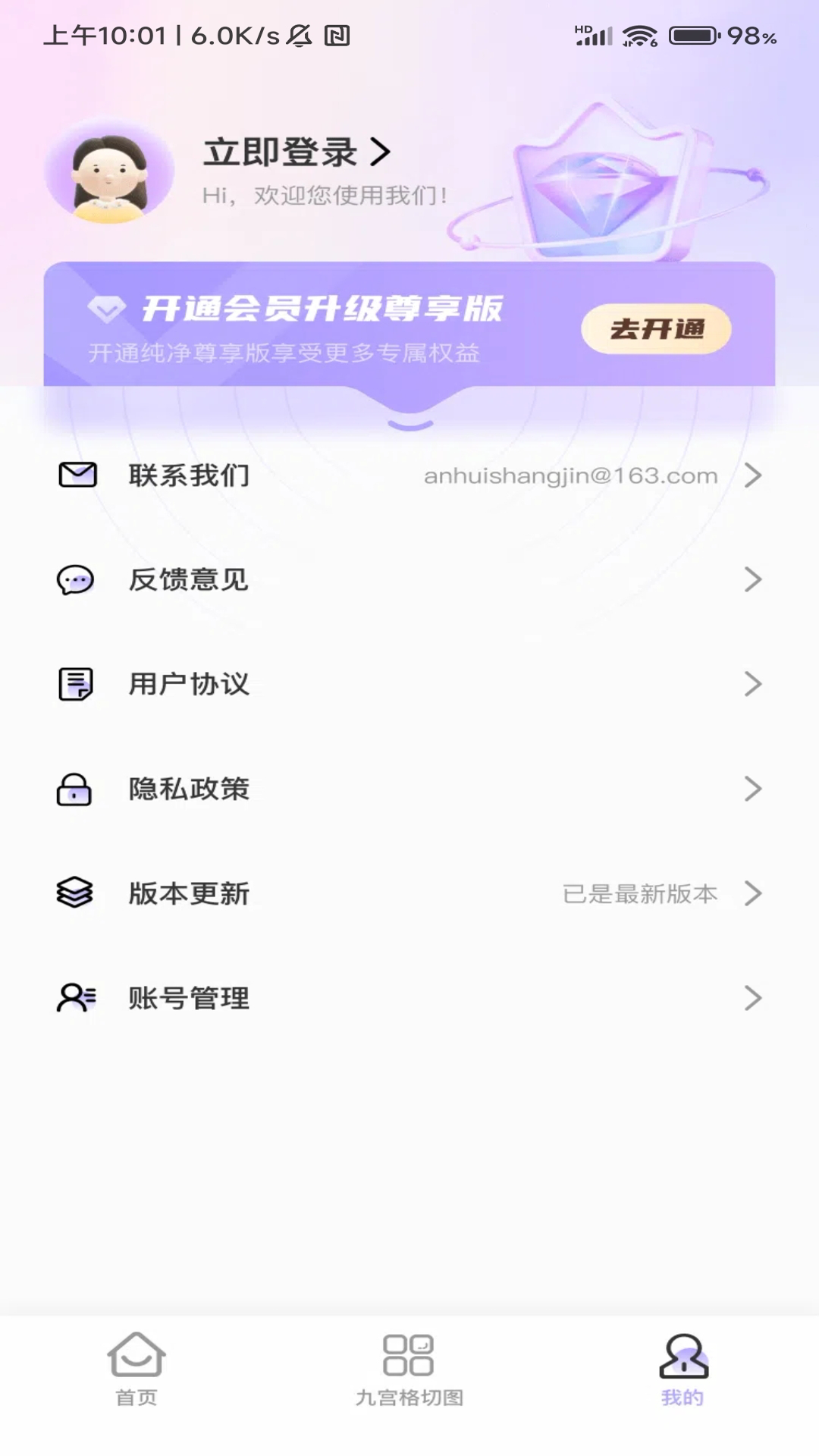Image resolution: width=819 pixels, height=1456 pixels.
Task: Open 隐私政策 privacy policy
Action: pyautogui.click(x=409, y=789)
